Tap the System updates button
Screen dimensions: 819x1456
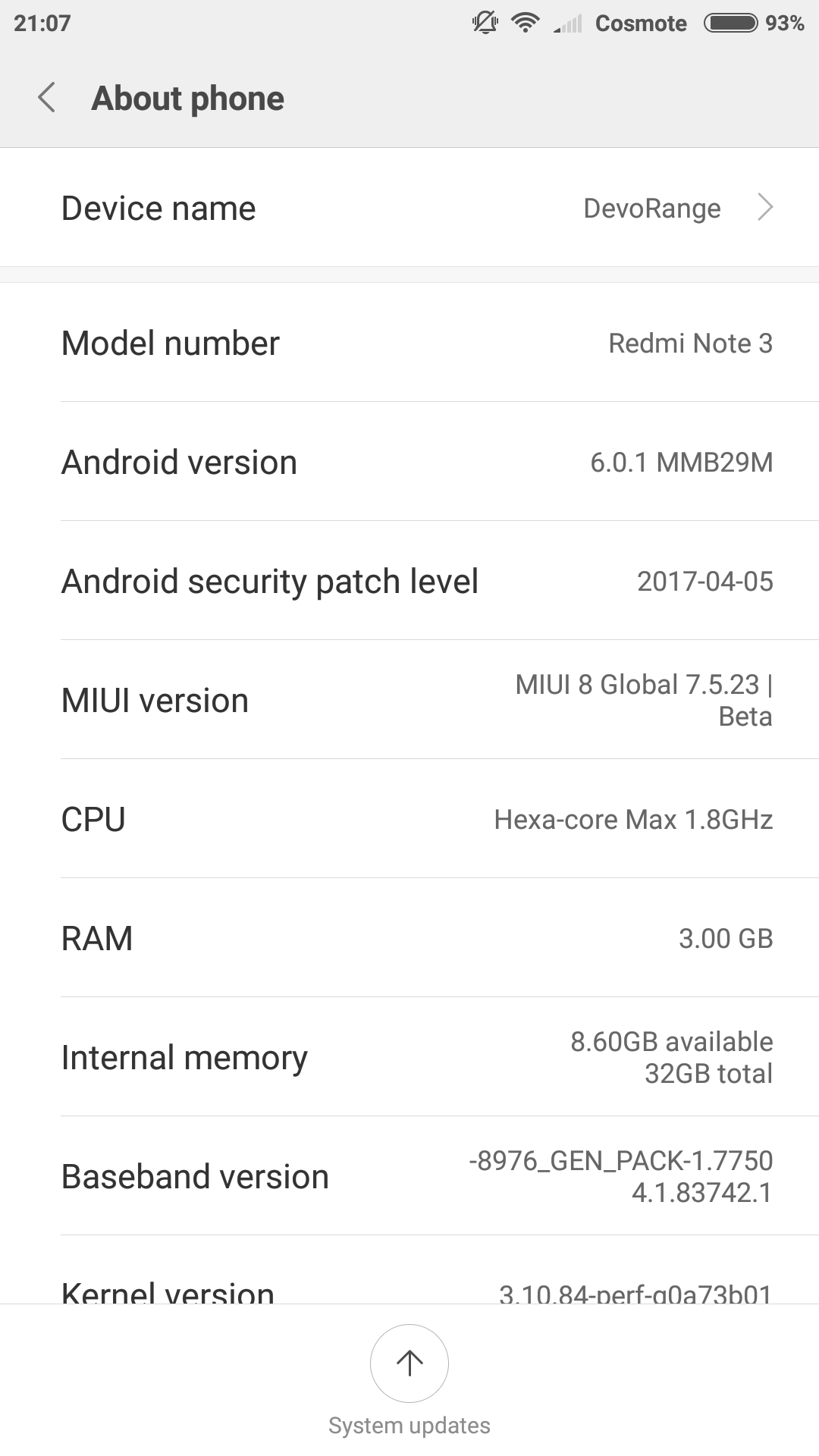click(x=409, y=1363)
